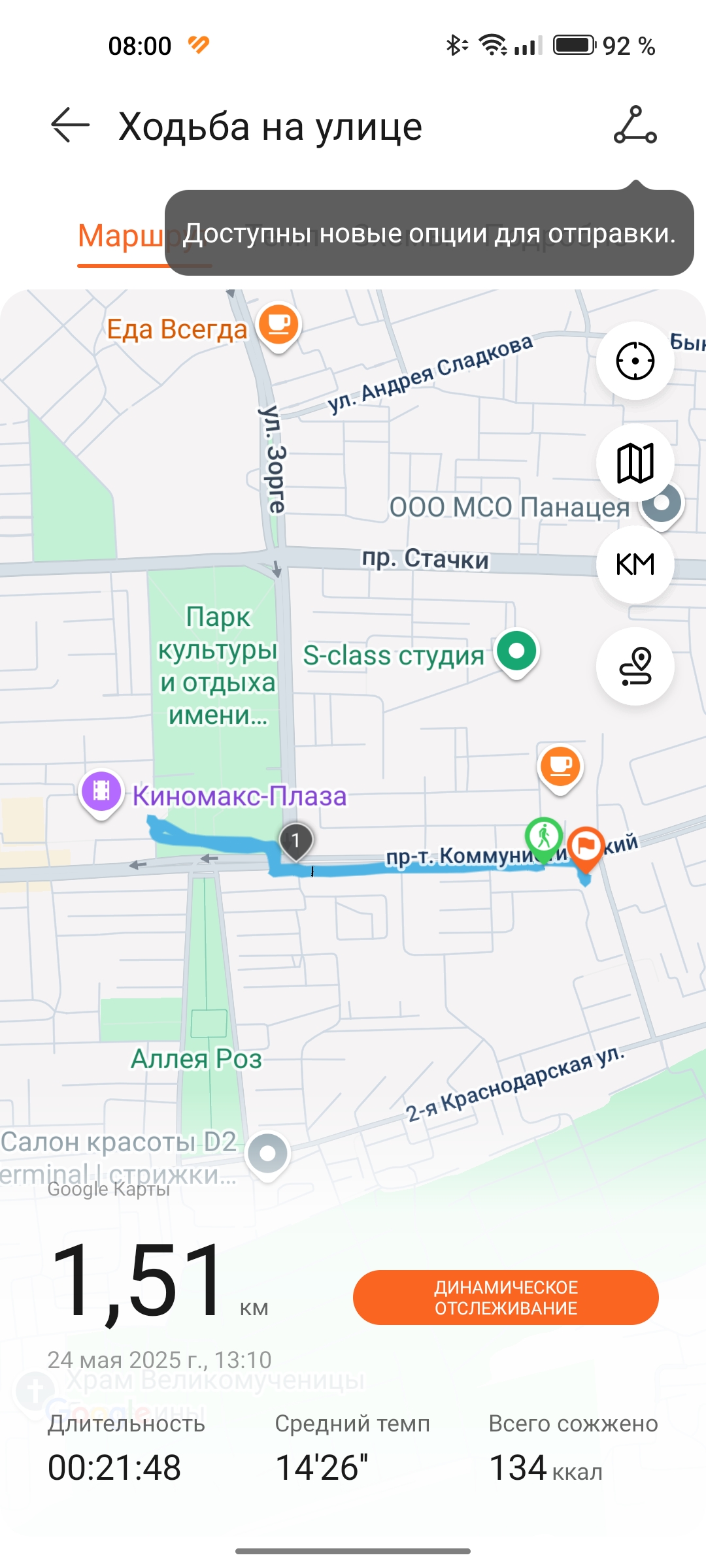Open the route location marker option
The width and height of the screenshot is (706, 1568).
click(635, 666)
